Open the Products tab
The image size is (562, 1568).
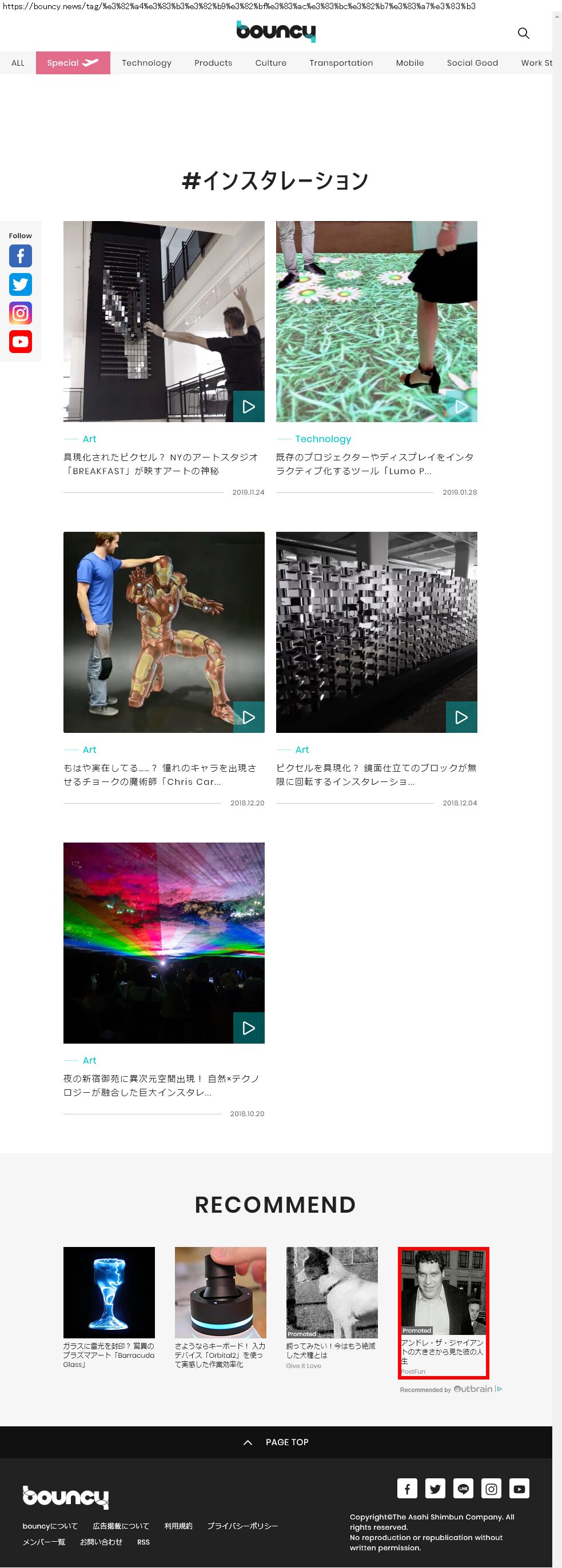click(x=213, y=63)
